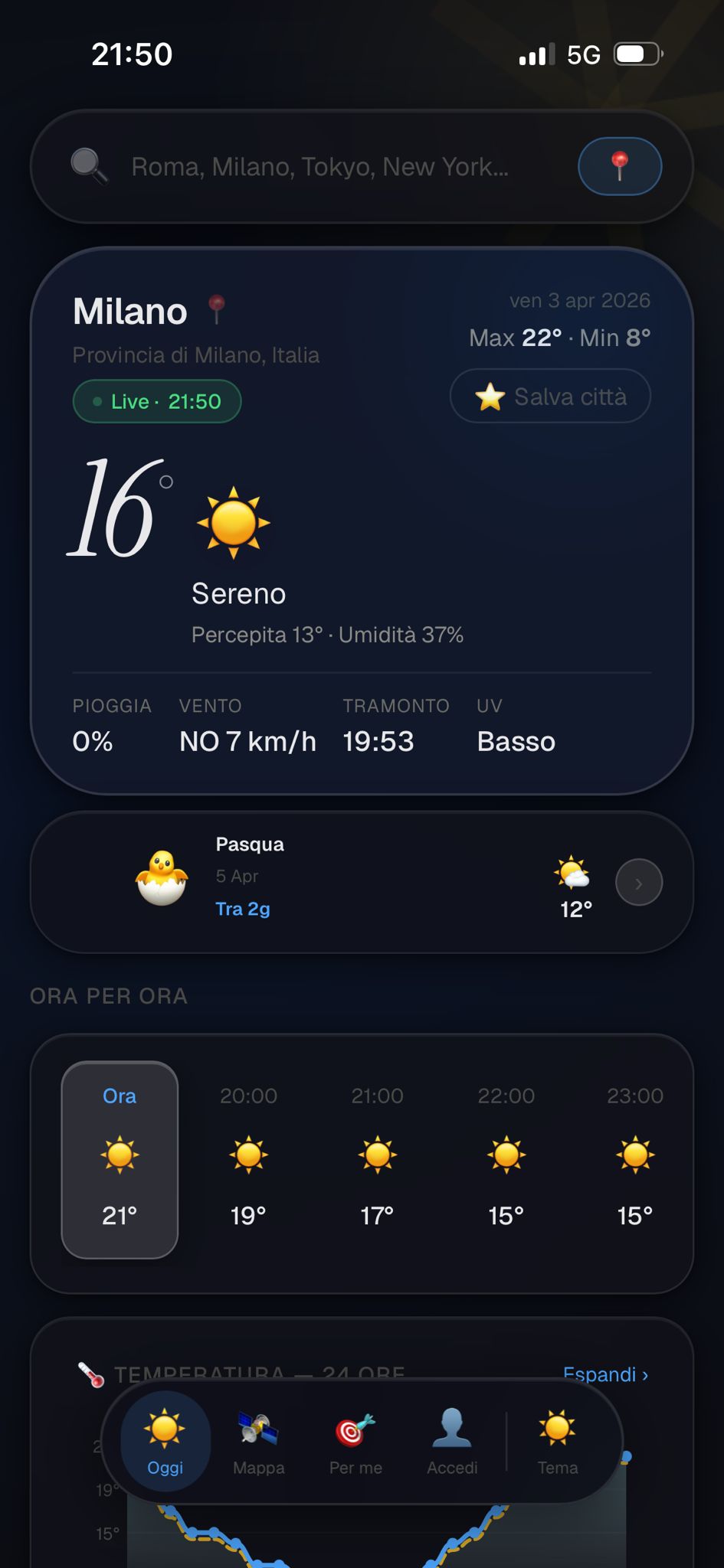The image size is (724, 1568).
Task: Select the Oggi tab in bottom navigation
Action: click(163, 1442)
